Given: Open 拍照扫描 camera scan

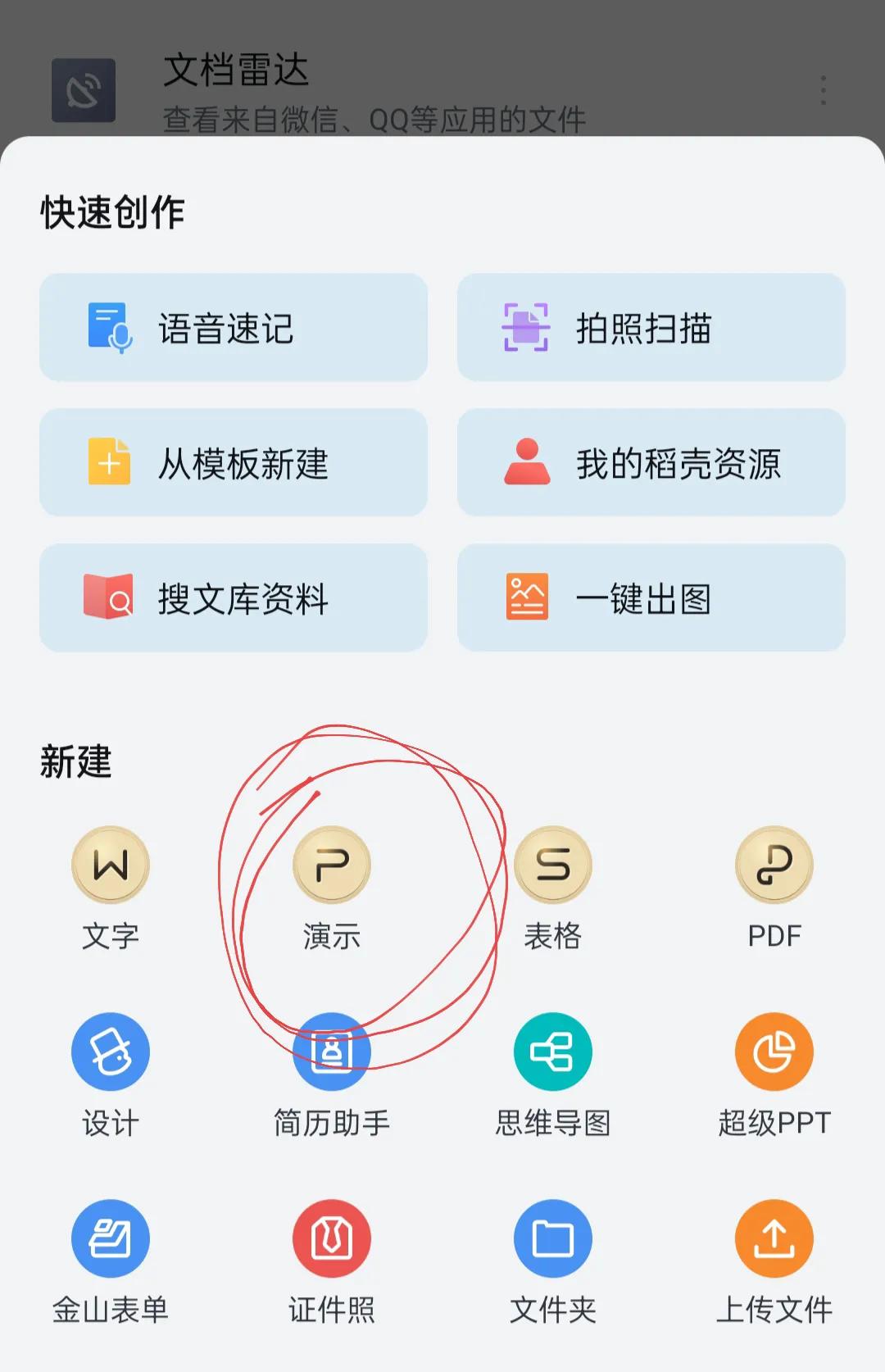Looking at the screenshot, I should coord(651,328).
